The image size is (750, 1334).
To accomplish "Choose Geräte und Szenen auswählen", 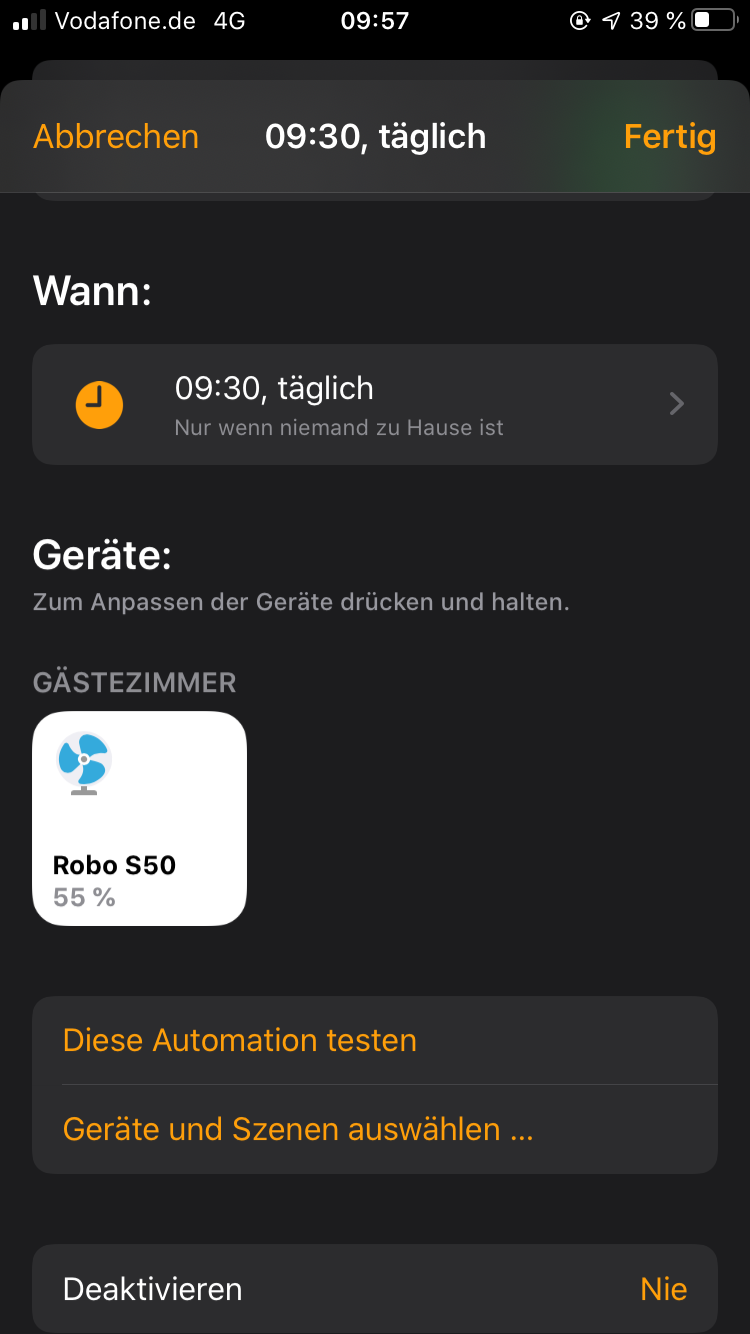I will click(298, 1129).
